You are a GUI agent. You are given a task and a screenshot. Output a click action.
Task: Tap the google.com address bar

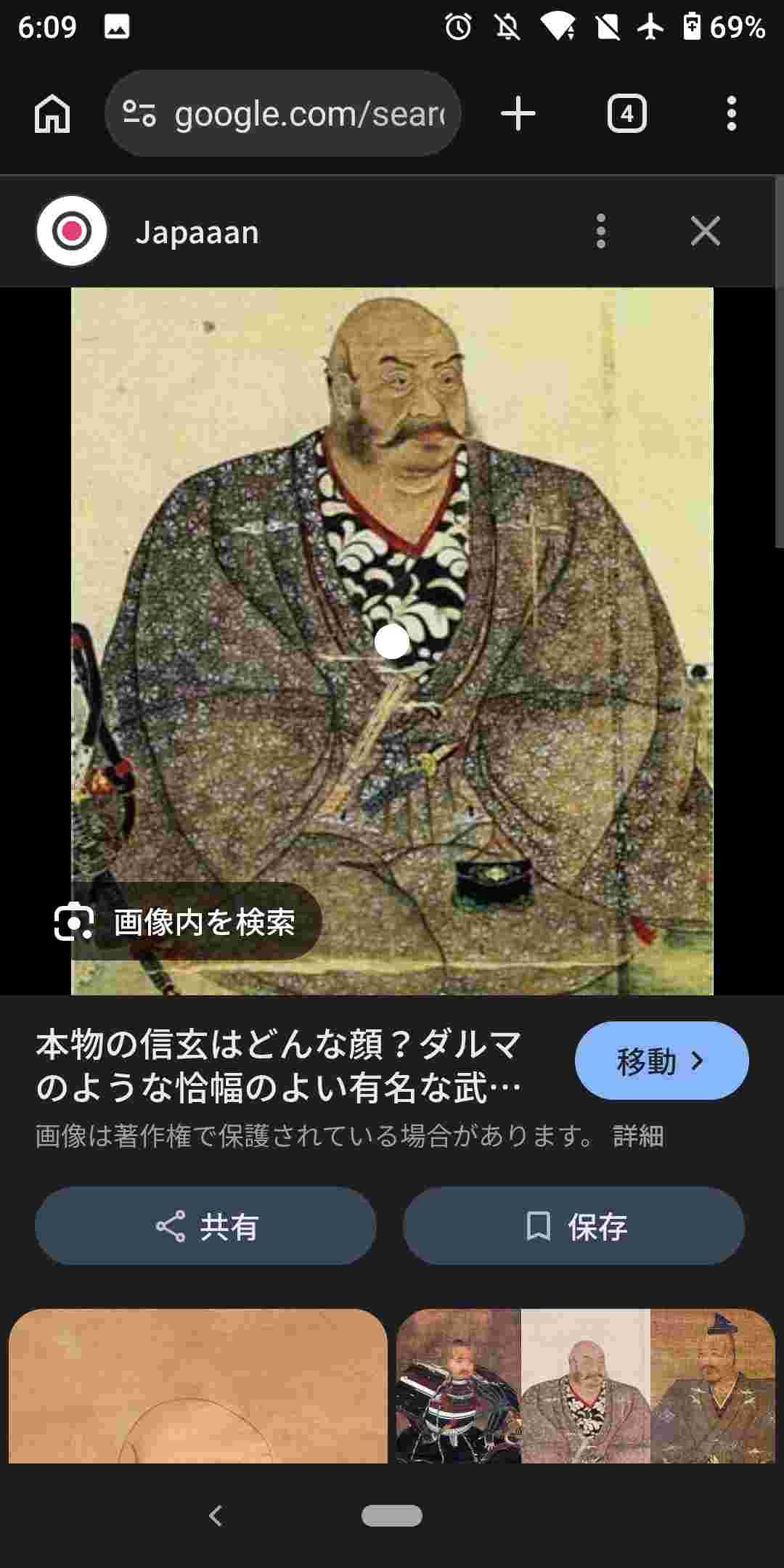click(283, 114)
